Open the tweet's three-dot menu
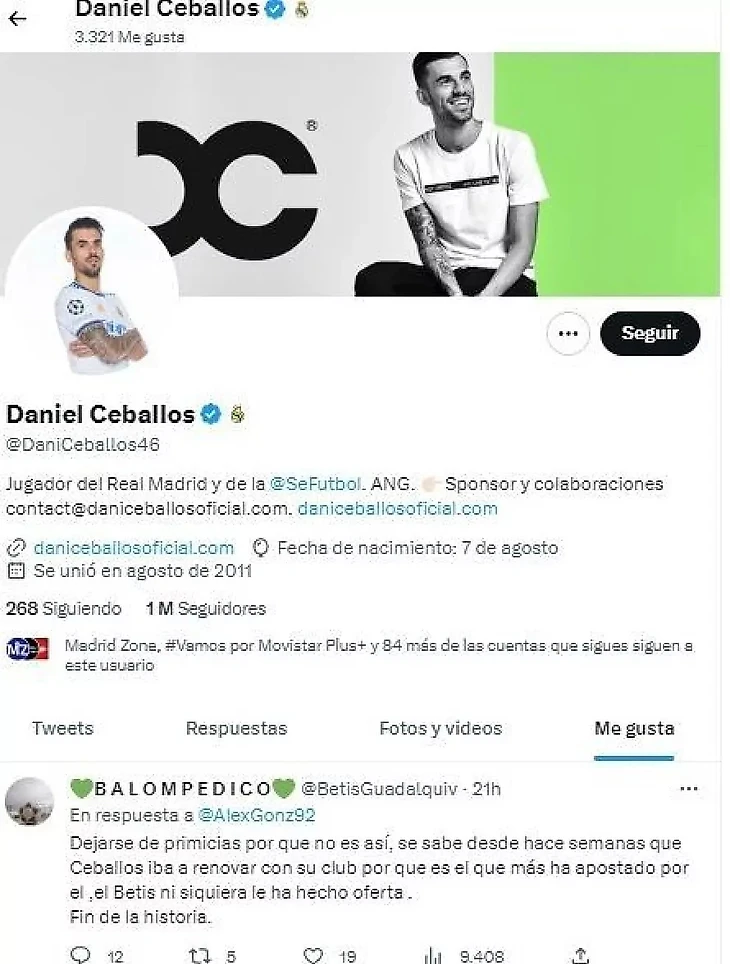Viewport: 730px width, 964px height. (688, 790)
